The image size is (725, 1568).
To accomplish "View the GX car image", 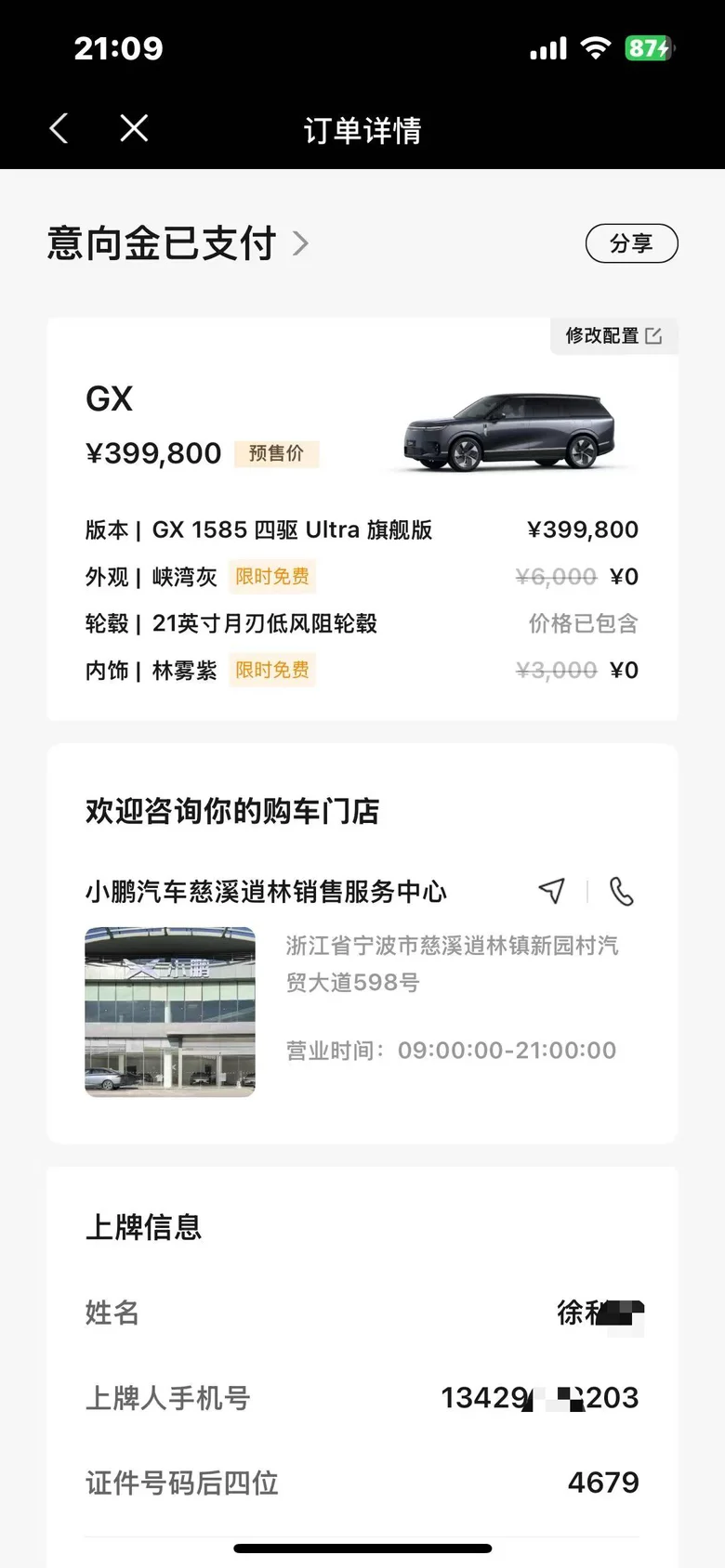I will 514,432.
